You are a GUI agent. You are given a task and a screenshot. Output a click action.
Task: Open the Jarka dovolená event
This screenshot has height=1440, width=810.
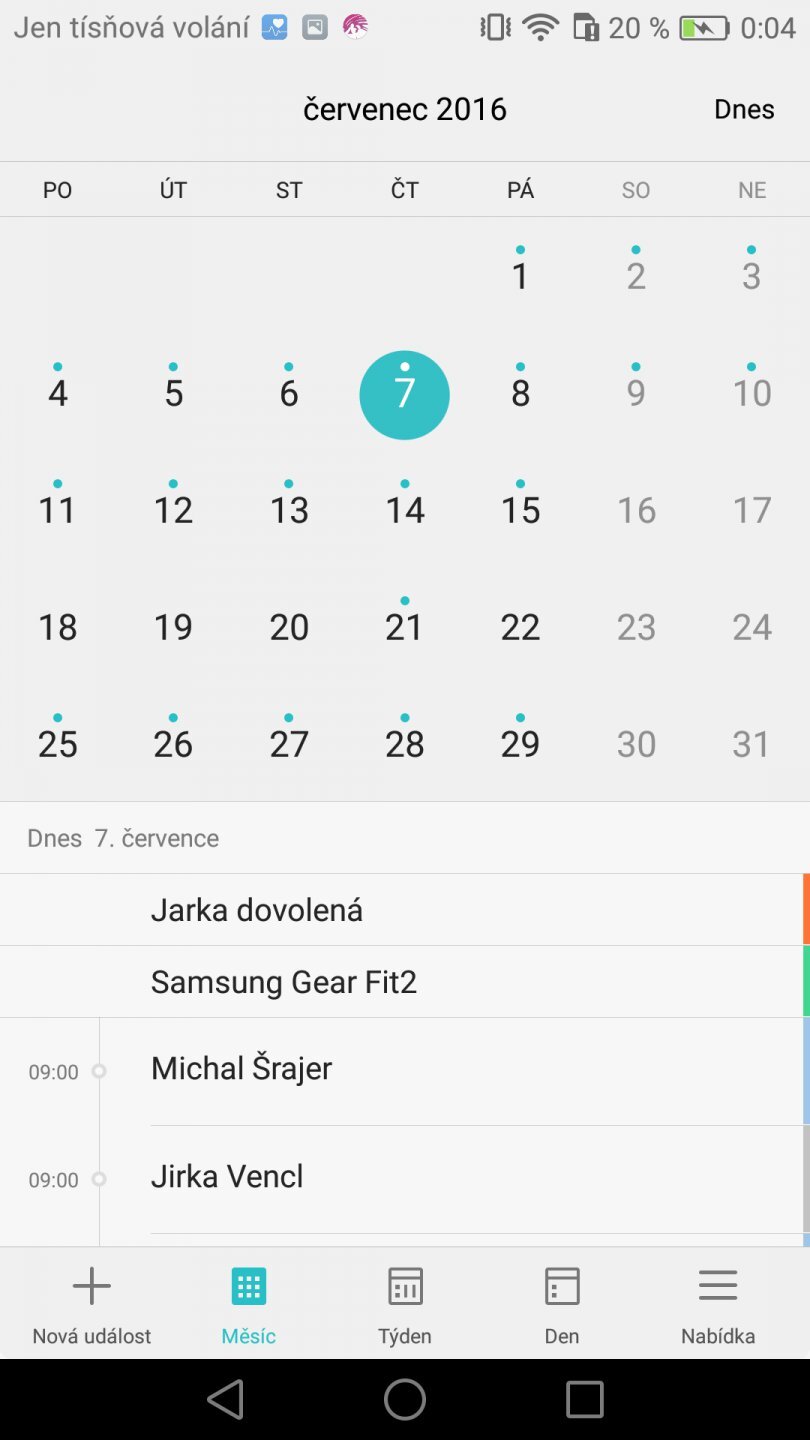pyautogui.click(x=400, y=910)
